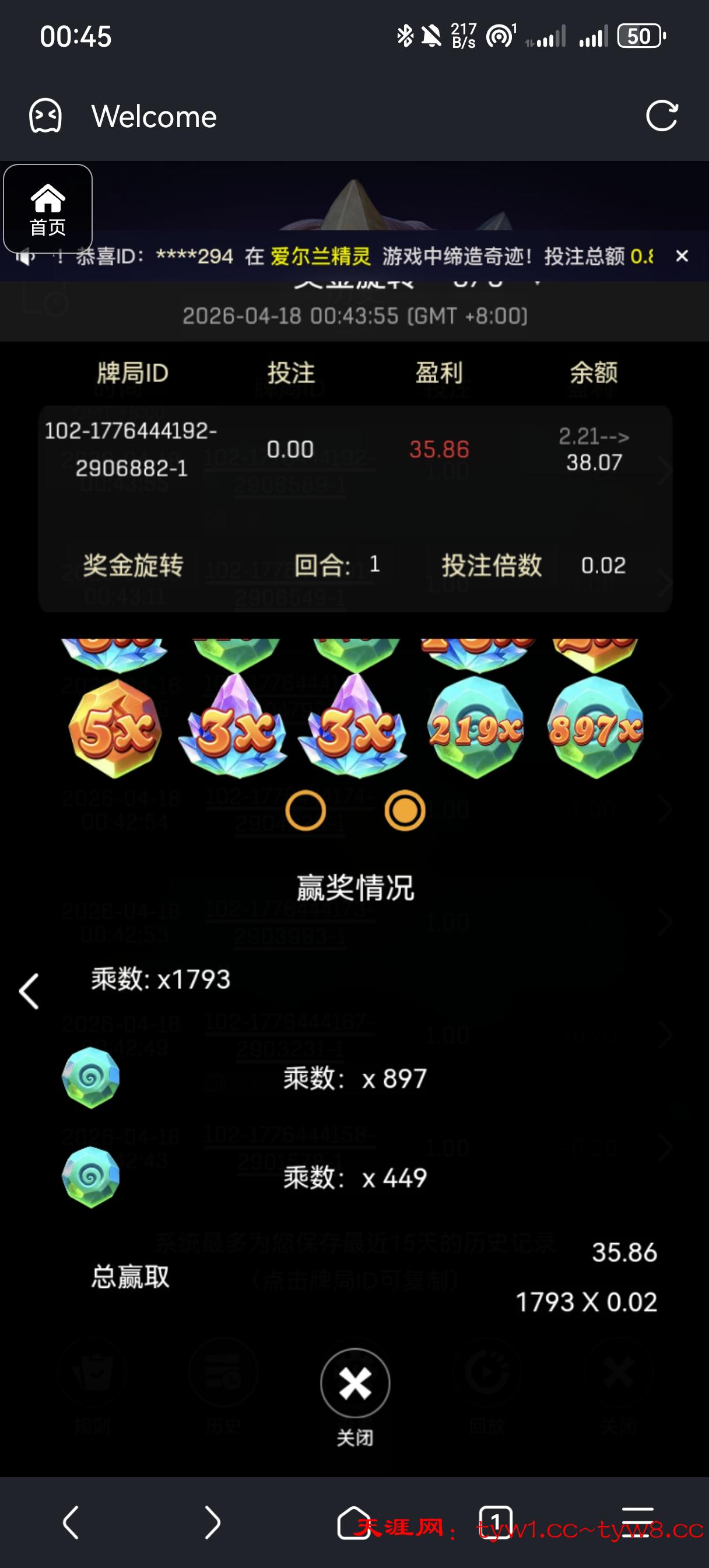Tap the ghost avatar icon next to Welcome
The image size is (709, 1568).
click(x=45, y=116)
